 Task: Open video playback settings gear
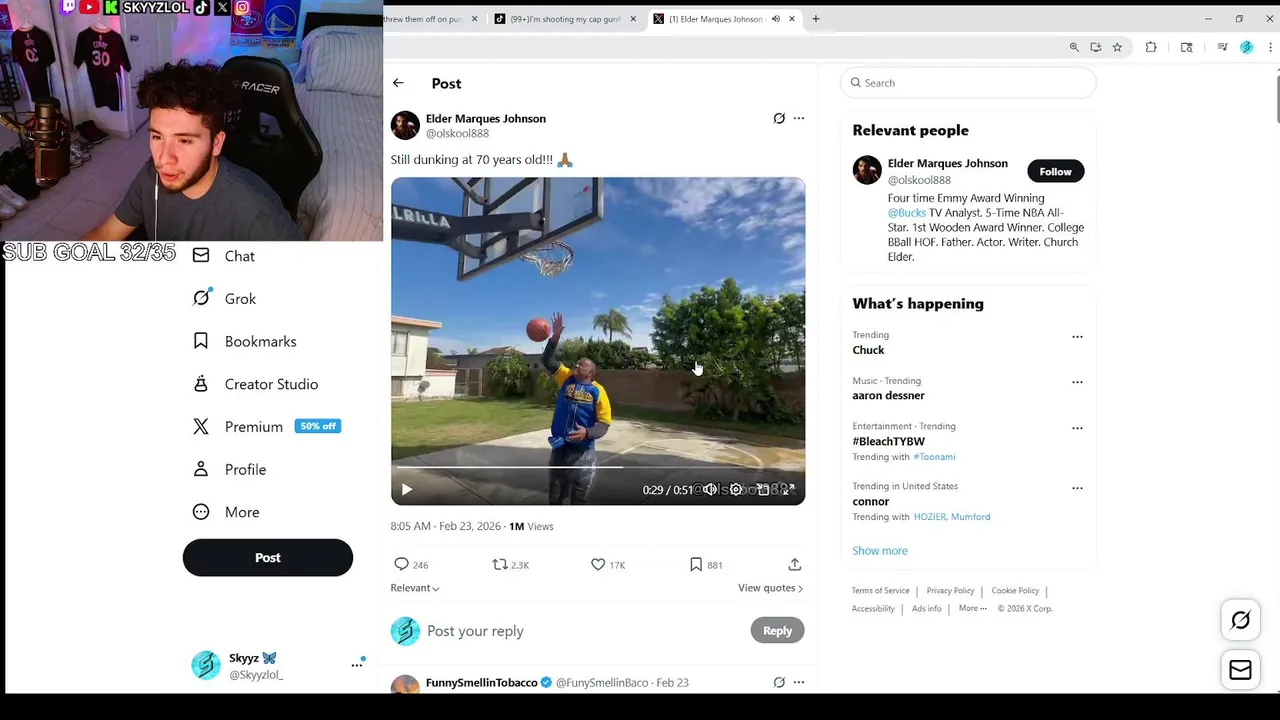point(736,489)
